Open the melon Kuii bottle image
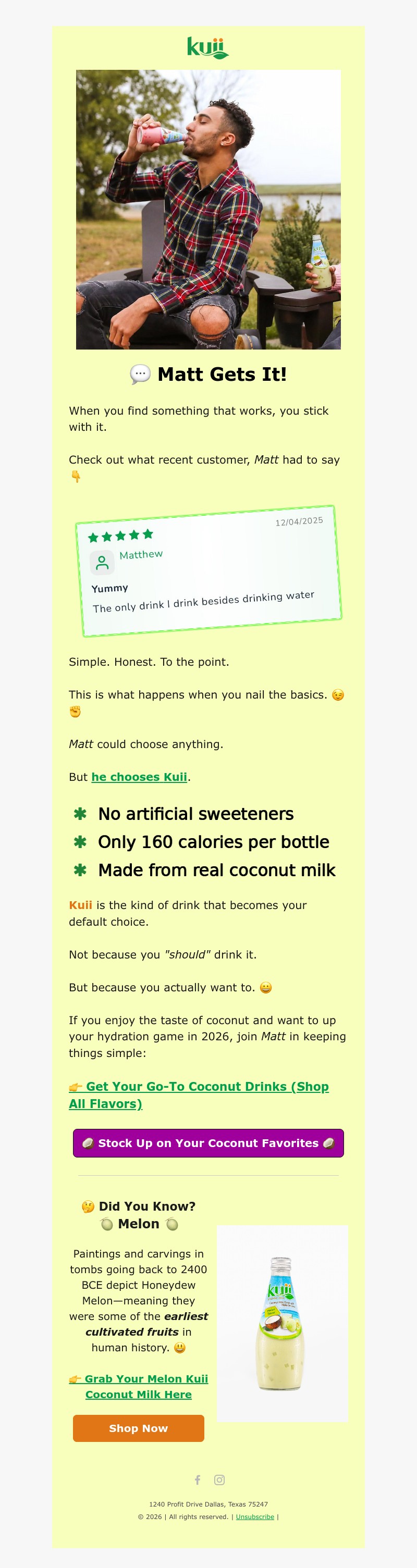Image resolution: width=417 pixels, height=1568 pixels. point(282,1323)
